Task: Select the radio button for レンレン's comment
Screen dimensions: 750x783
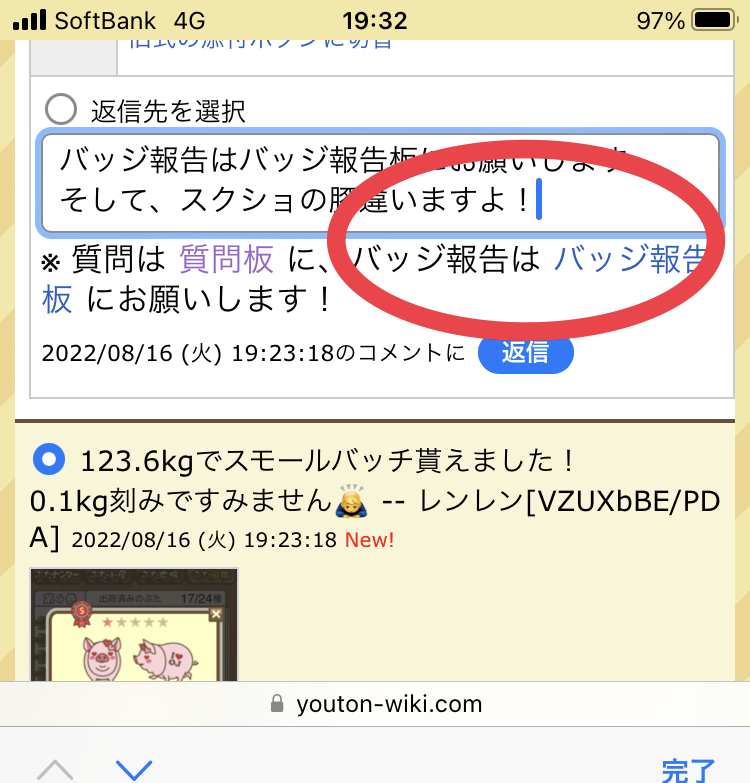Action: pyautogui.click(x=49, y=460)
